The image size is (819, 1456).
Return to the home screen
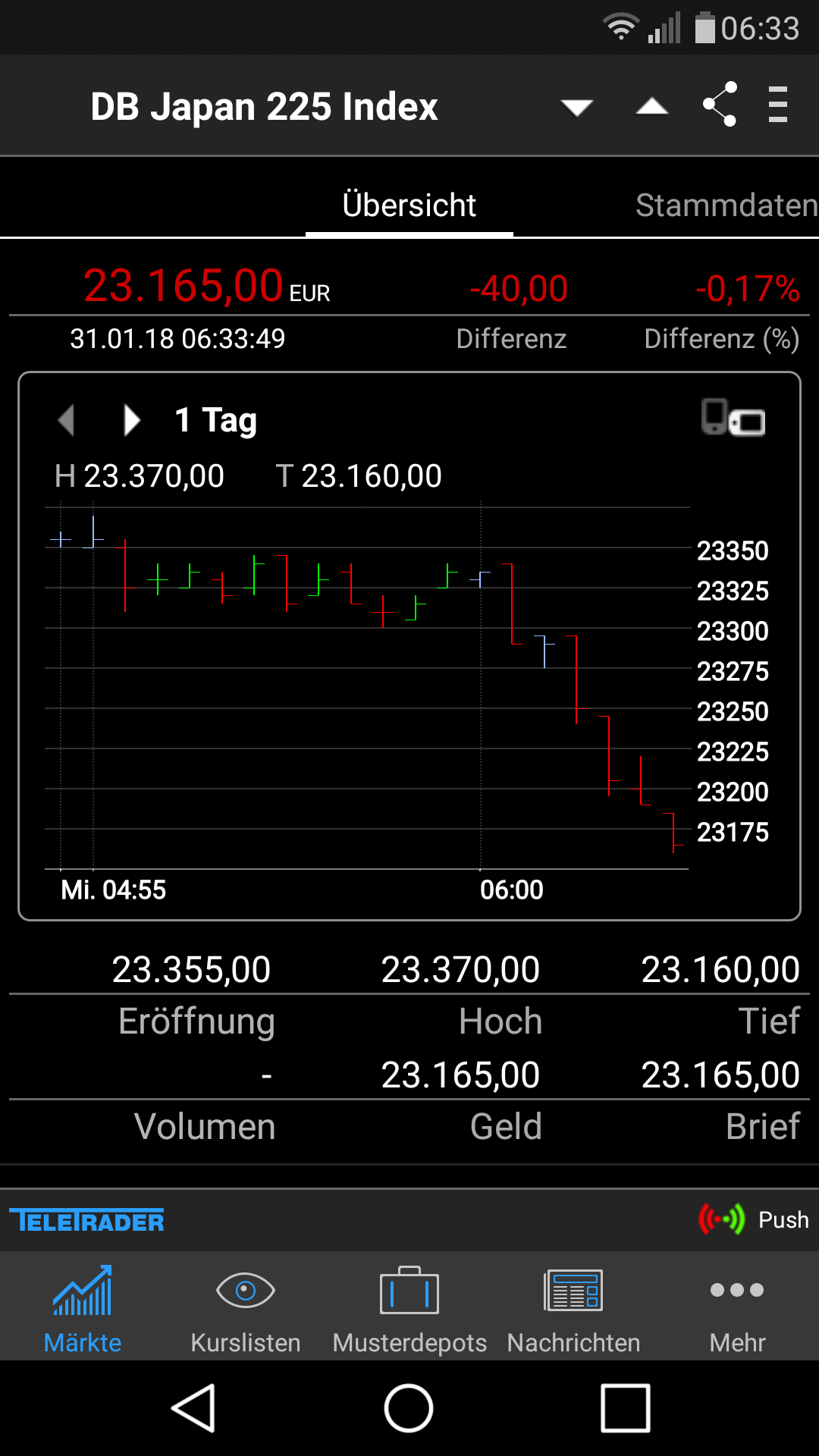click(x=409, y=1408)
